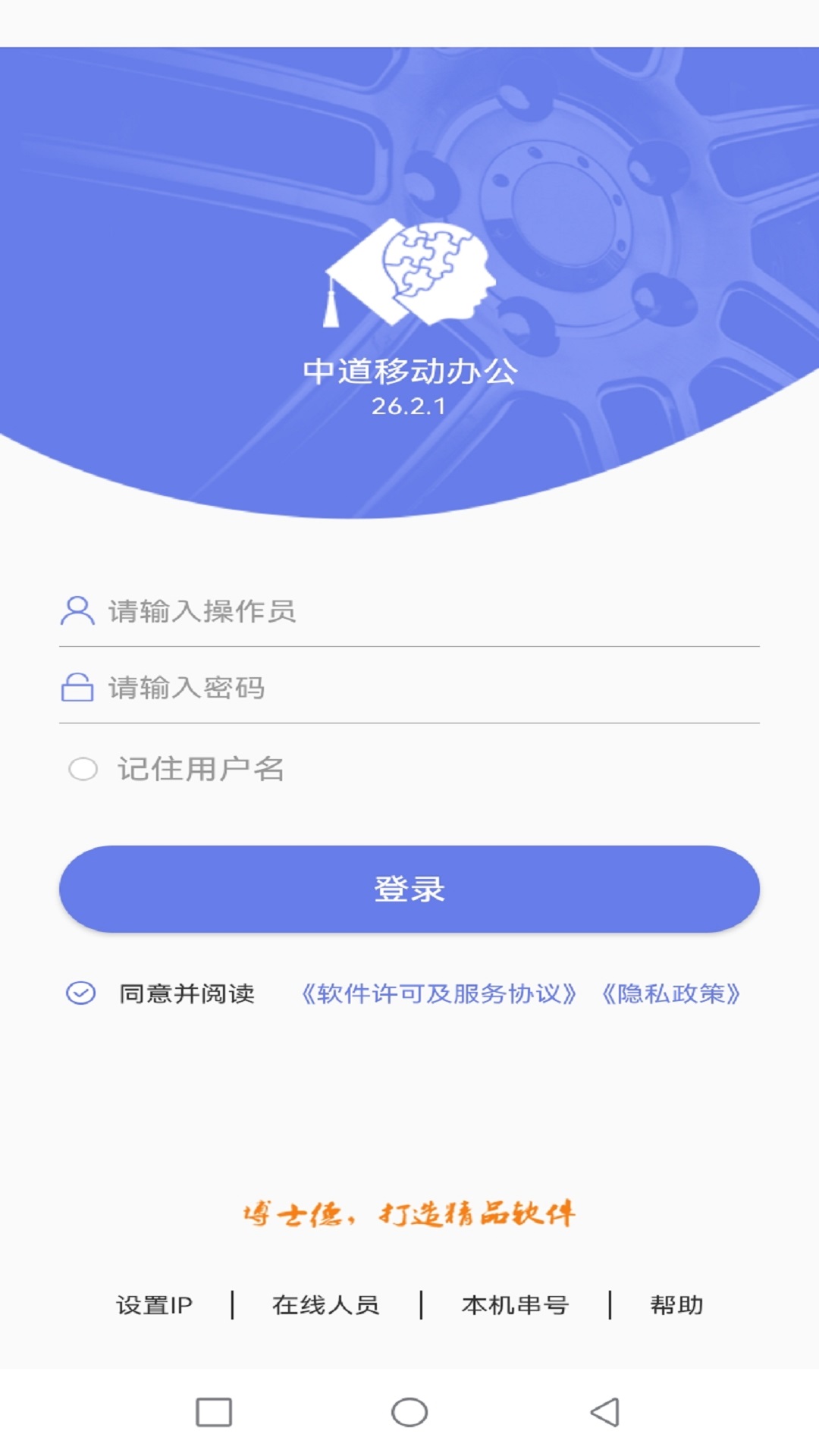The width and height of the screenshot is (819, 1456).
Task: Go back with the system back button
Action: click(605, 1412)
